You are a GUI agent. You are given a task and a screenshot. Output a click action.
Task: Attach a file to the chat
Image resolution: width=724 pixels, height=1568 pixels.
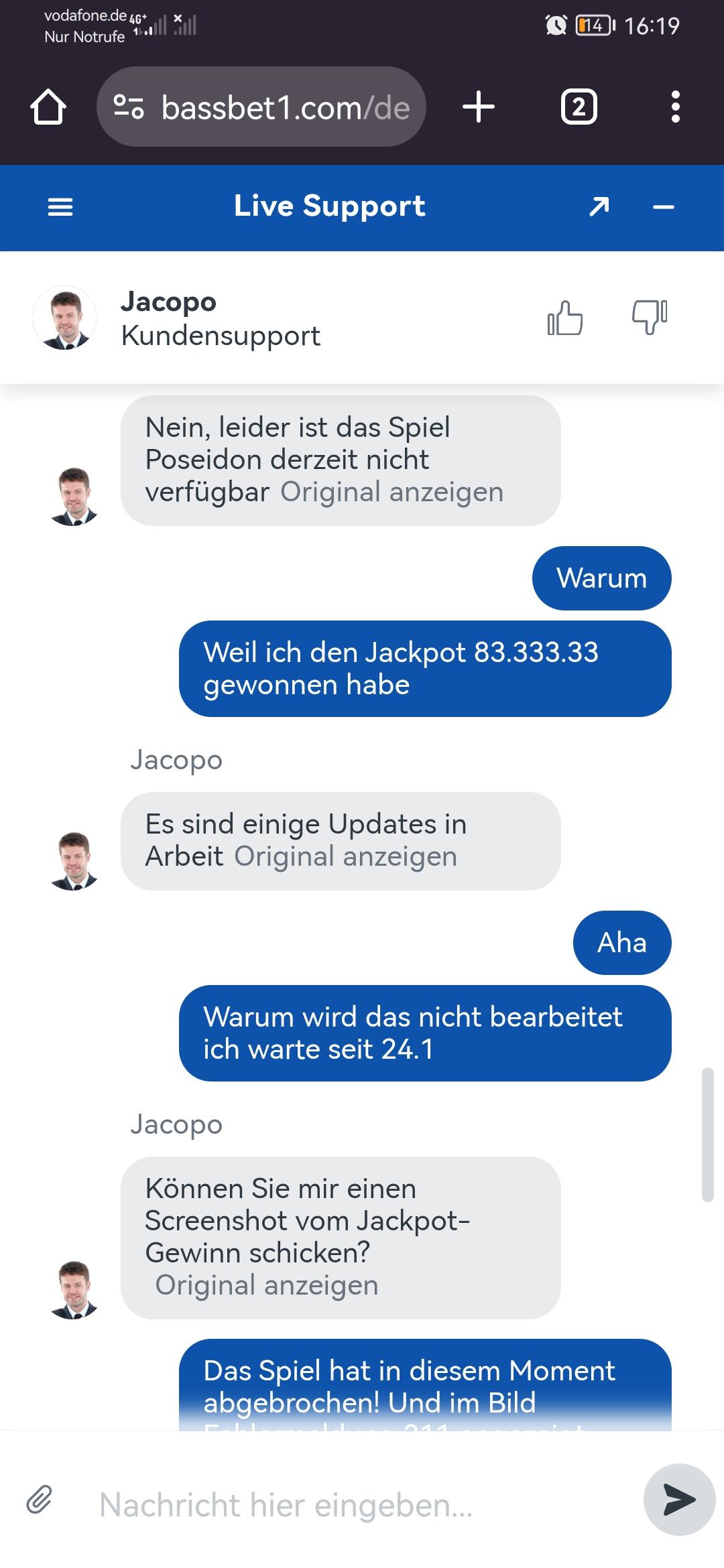tap(40, 1499)
